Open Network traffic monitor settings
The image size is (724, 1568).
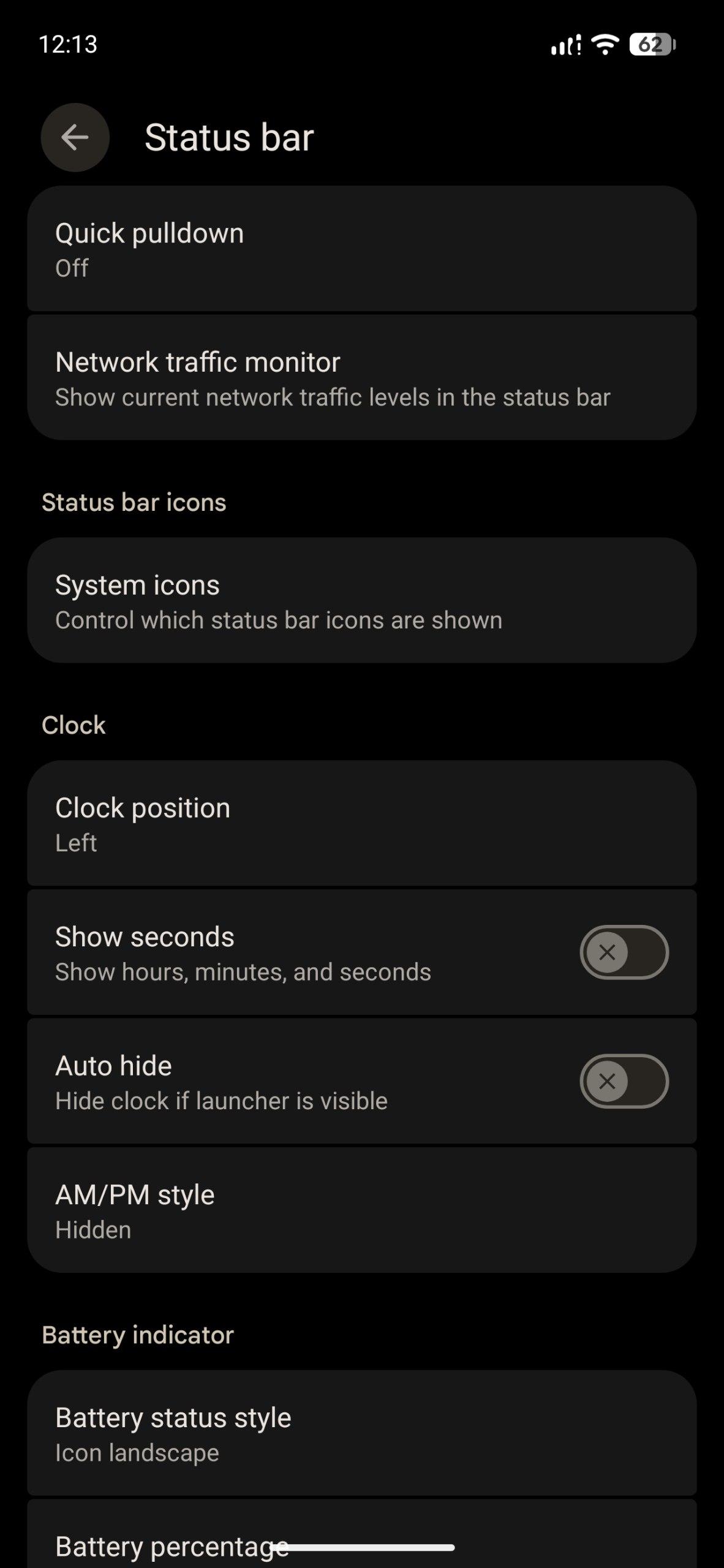(361, 378)
